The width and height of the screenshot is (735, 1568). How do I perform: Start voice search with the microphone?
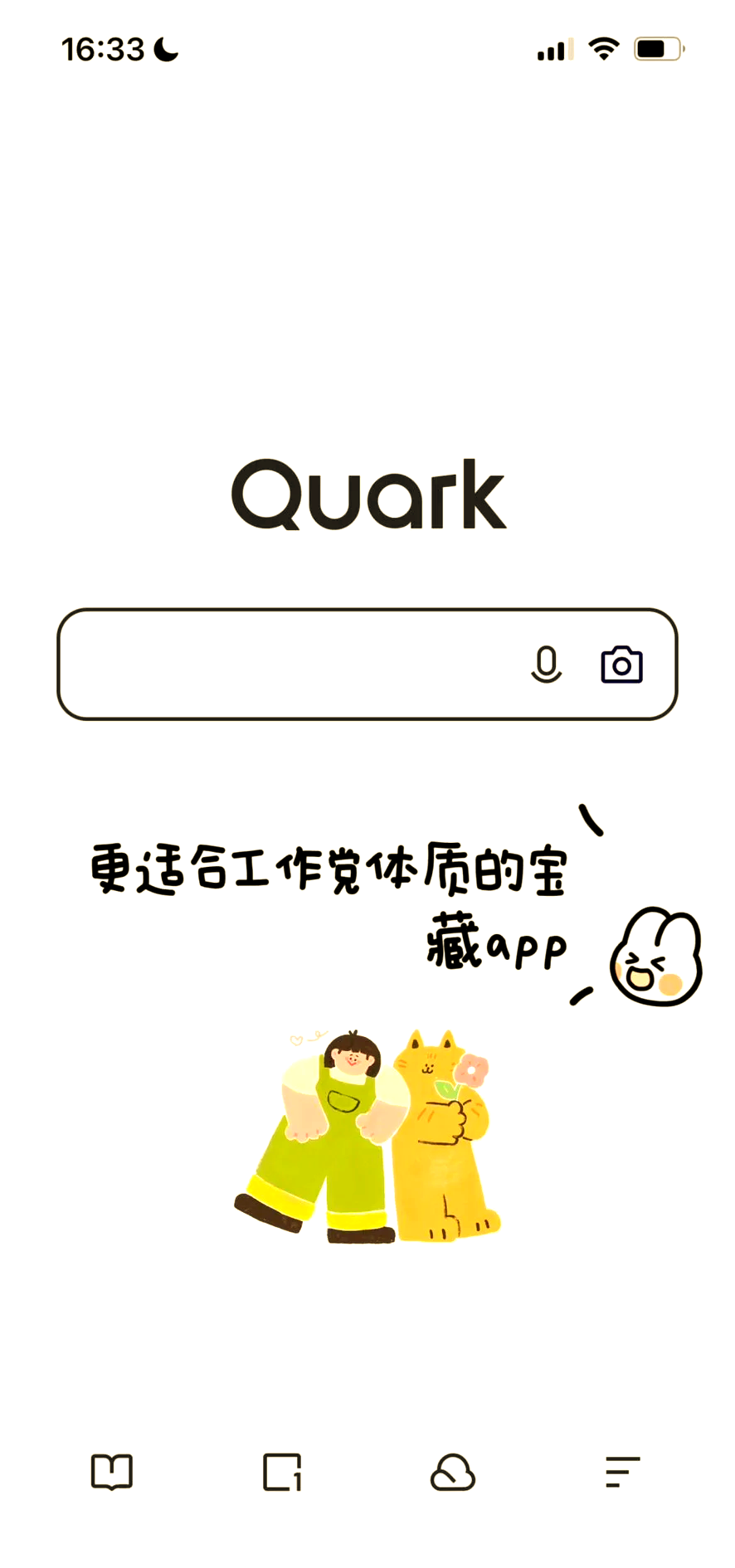(546, 665)
